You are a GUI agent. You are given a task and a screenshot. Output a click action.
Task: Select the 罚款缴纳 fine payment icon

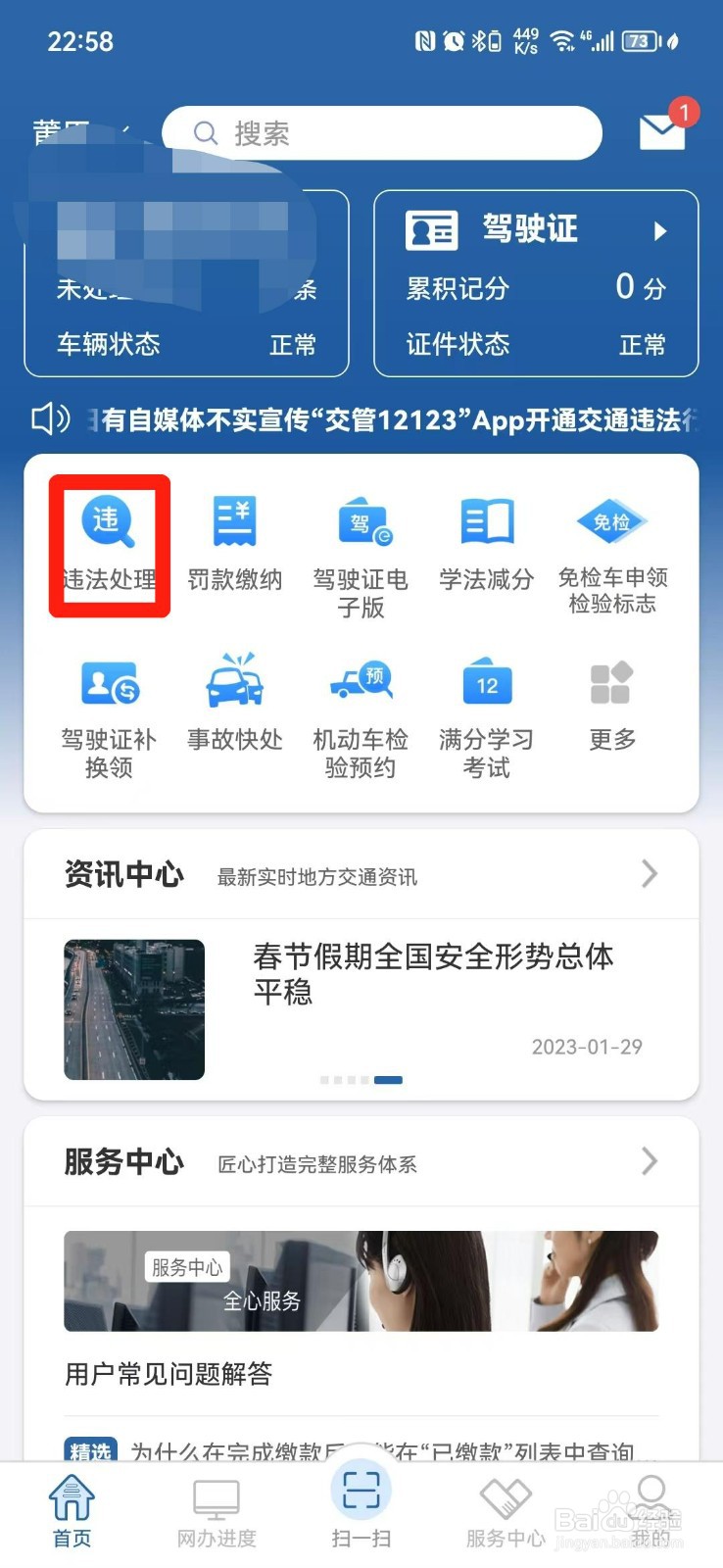tap(234, 539)
